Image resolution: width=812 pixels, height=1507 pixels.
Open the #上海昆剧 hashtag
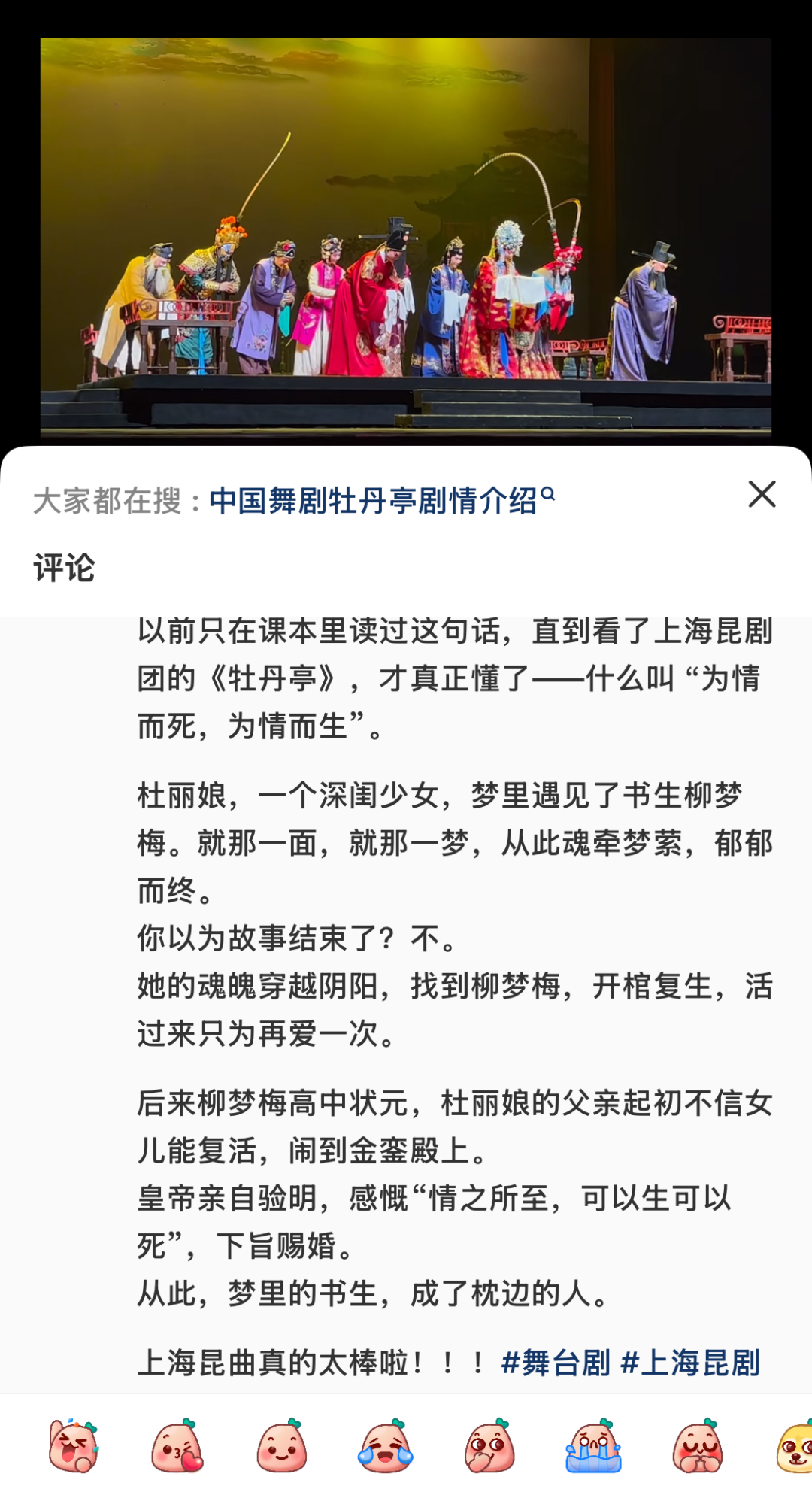(690, 1363)
